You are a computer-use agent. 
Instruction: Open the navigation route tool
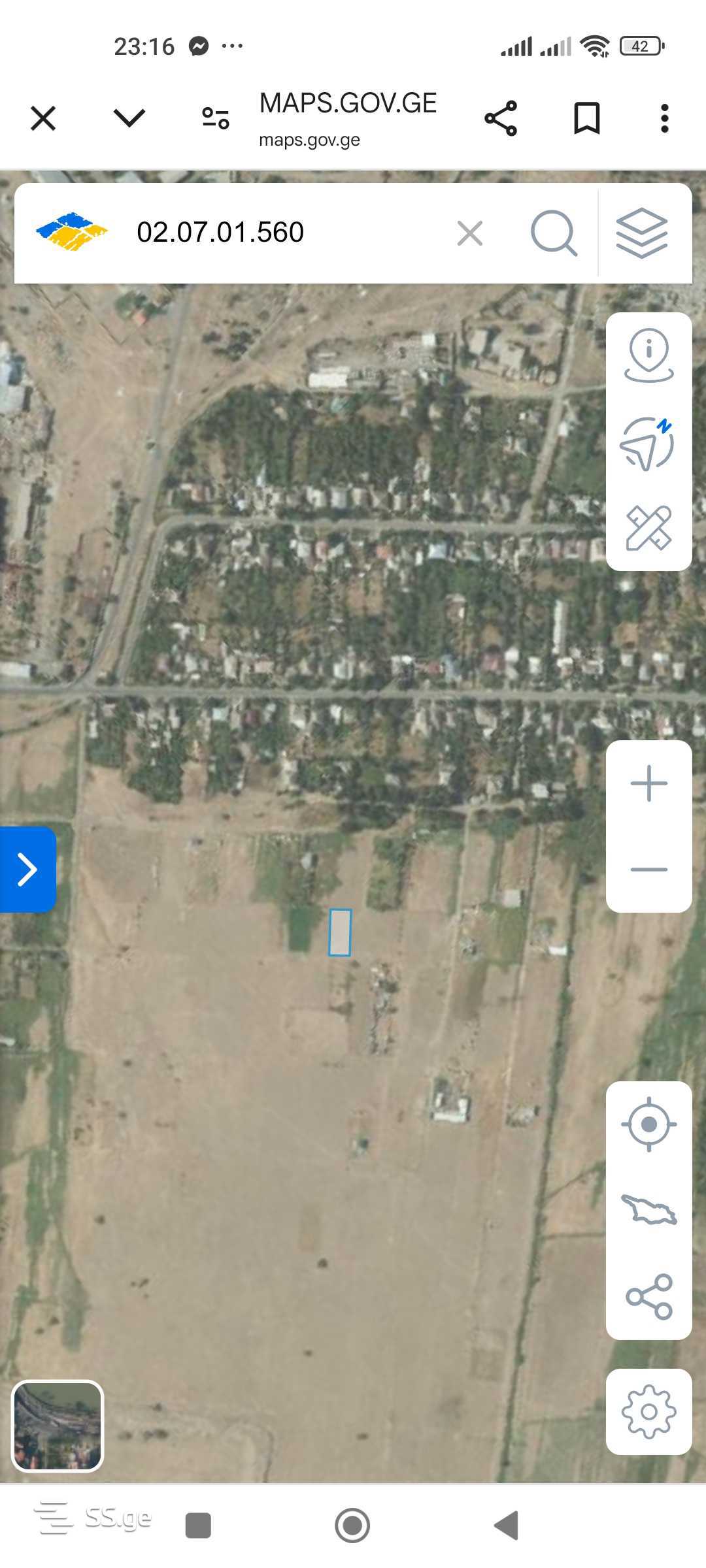(x=647, y=443)
